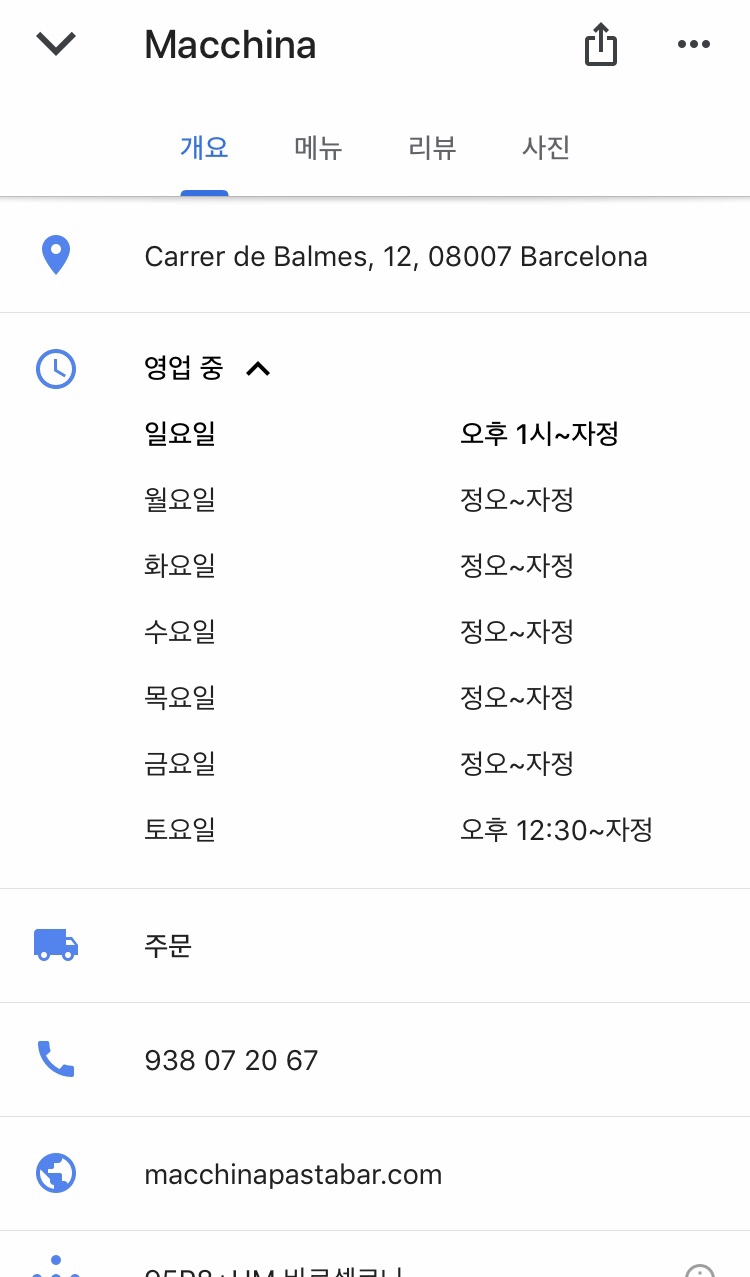
Task: Switch to the 메뉴 tab
Action: (318, 148)
